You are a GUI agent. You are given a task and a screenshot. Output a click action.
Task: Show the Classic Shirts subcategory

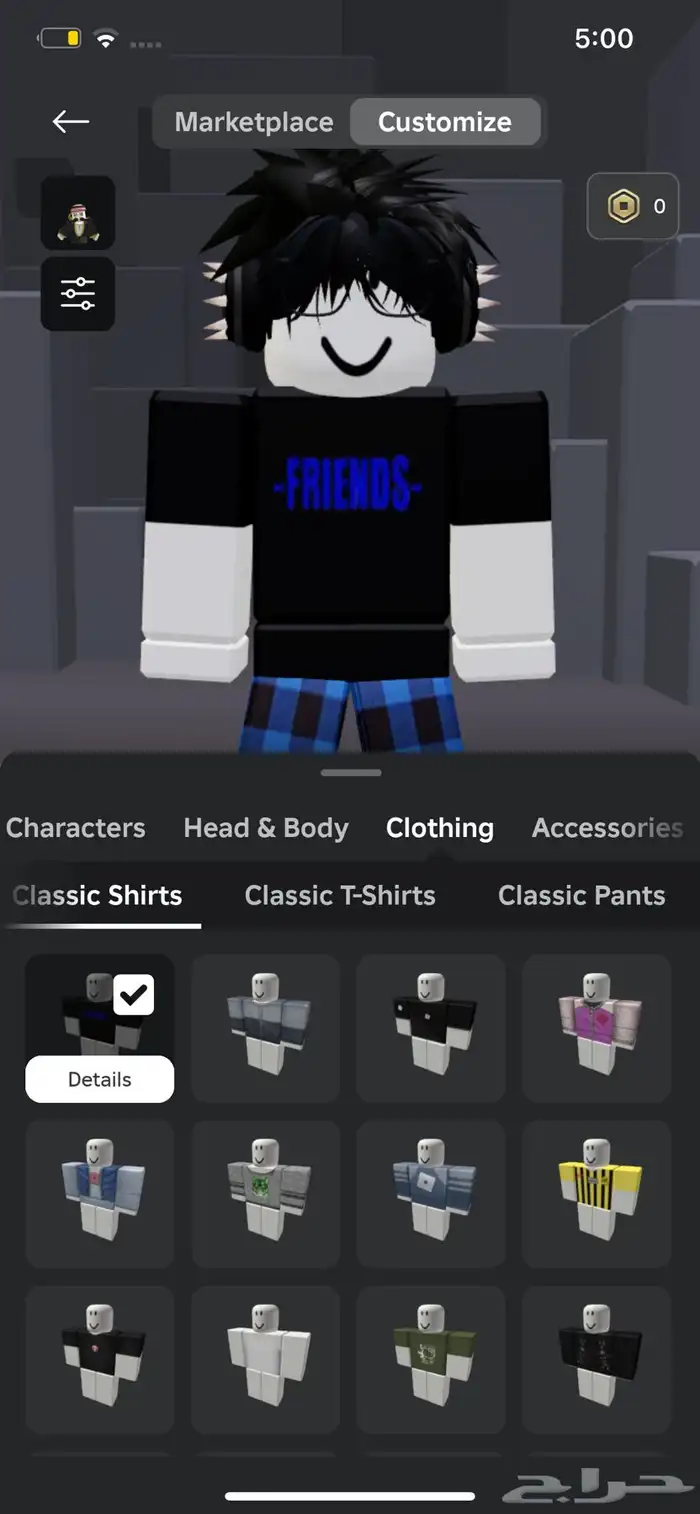[x=98, y=895]
